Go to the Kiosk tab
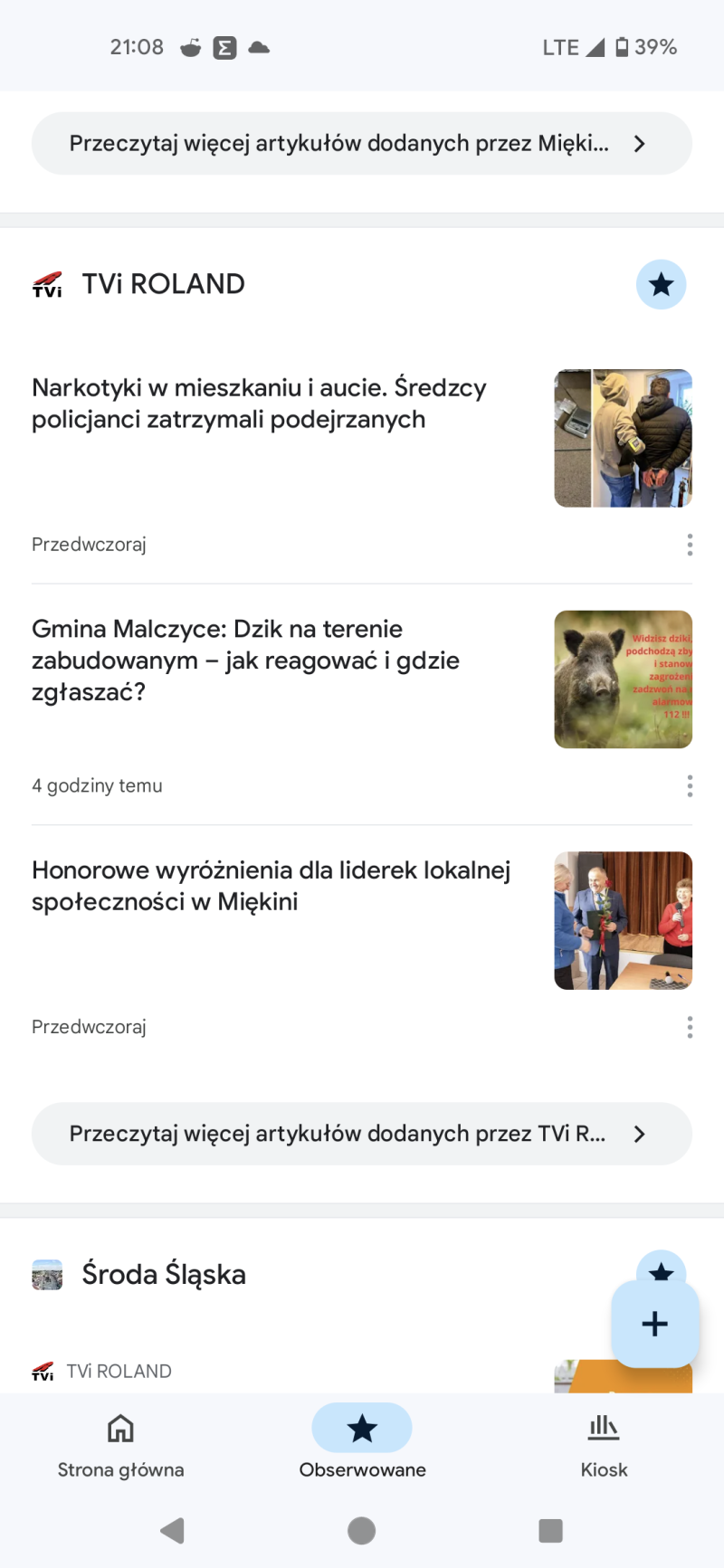The image size is (724, 1568). pos(604,1445)
